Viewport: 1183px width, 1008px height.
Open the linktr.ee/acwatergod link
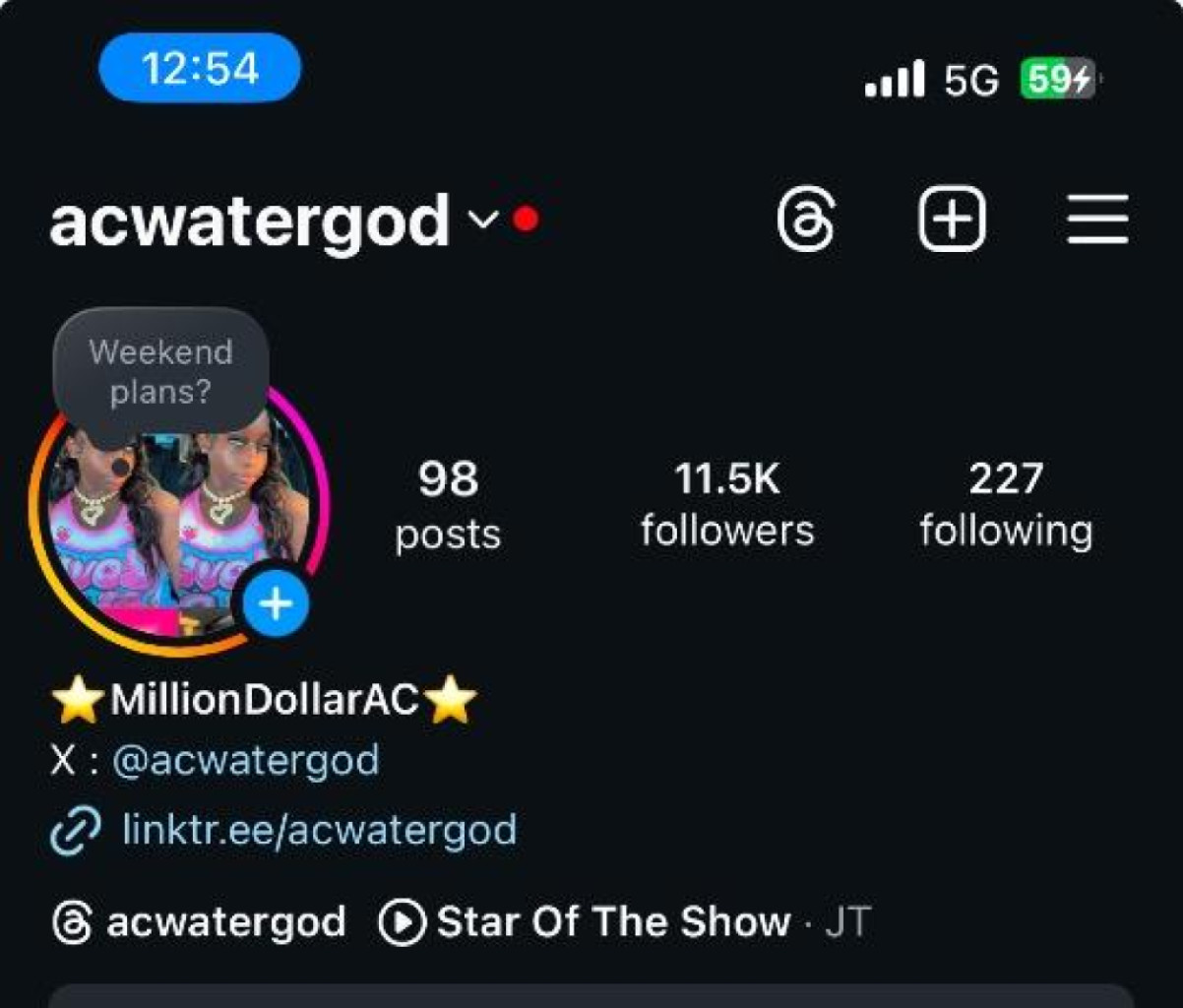coord(319,830)
